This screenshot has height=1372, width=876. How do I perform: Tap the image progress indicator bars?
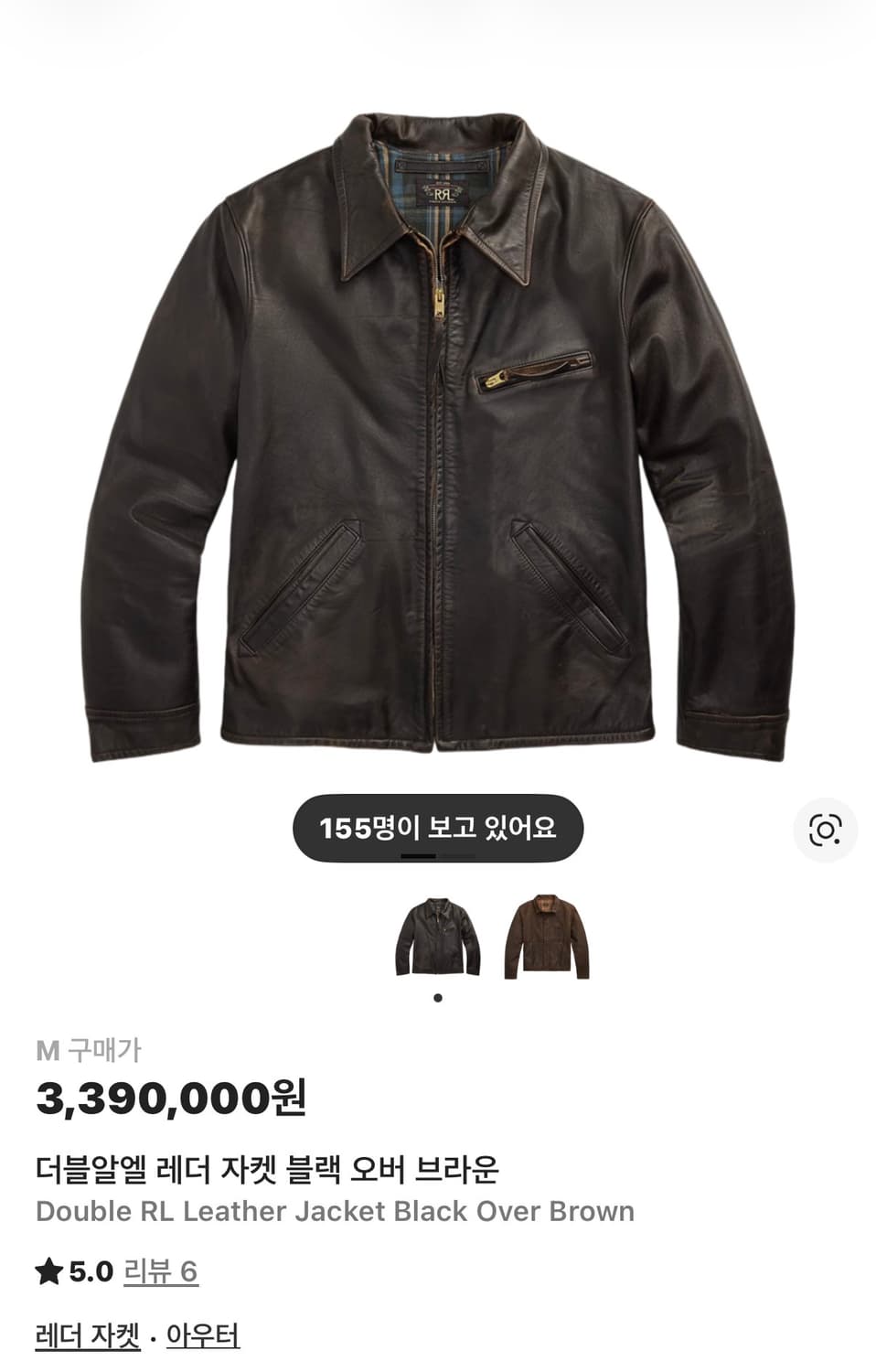coord(437,854)
